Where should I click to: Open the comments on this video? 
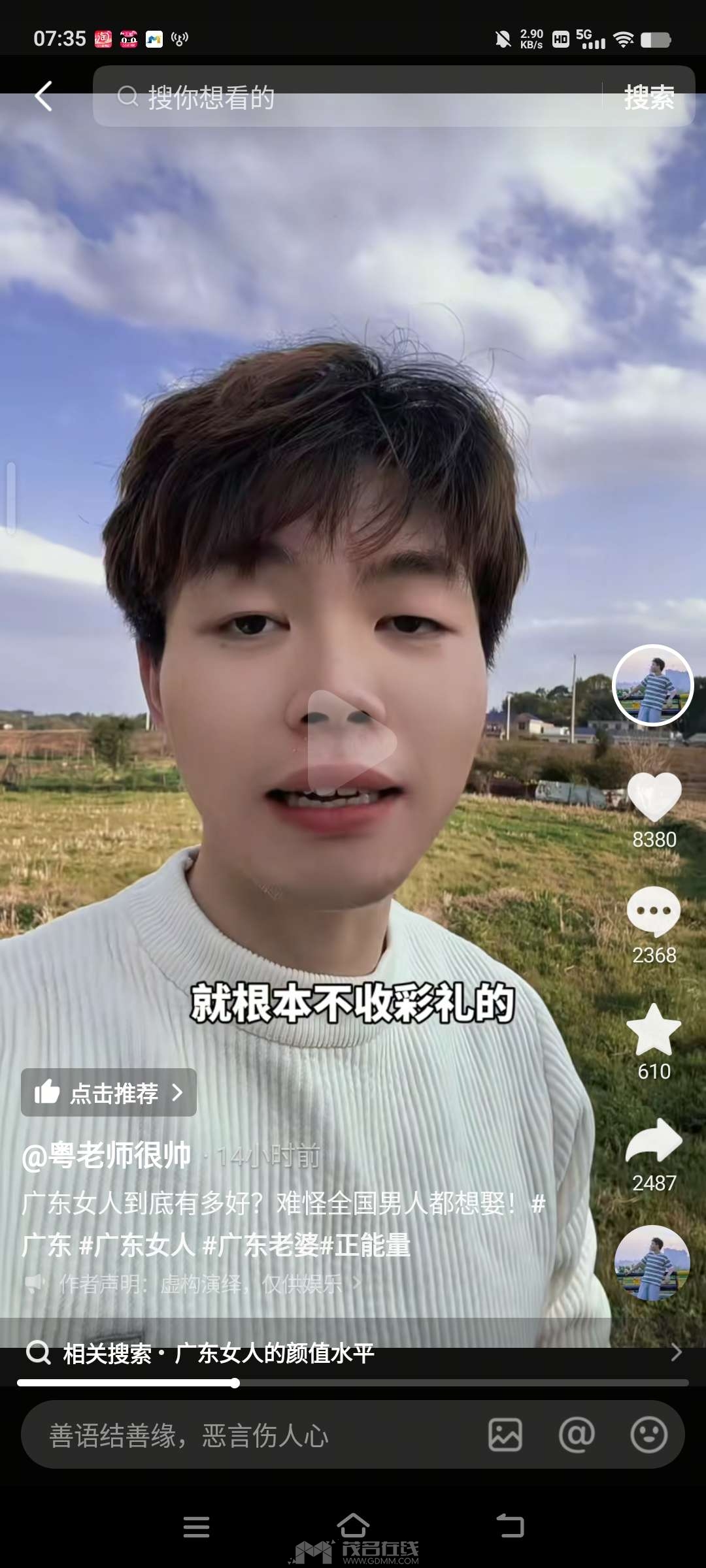point(654,913)
